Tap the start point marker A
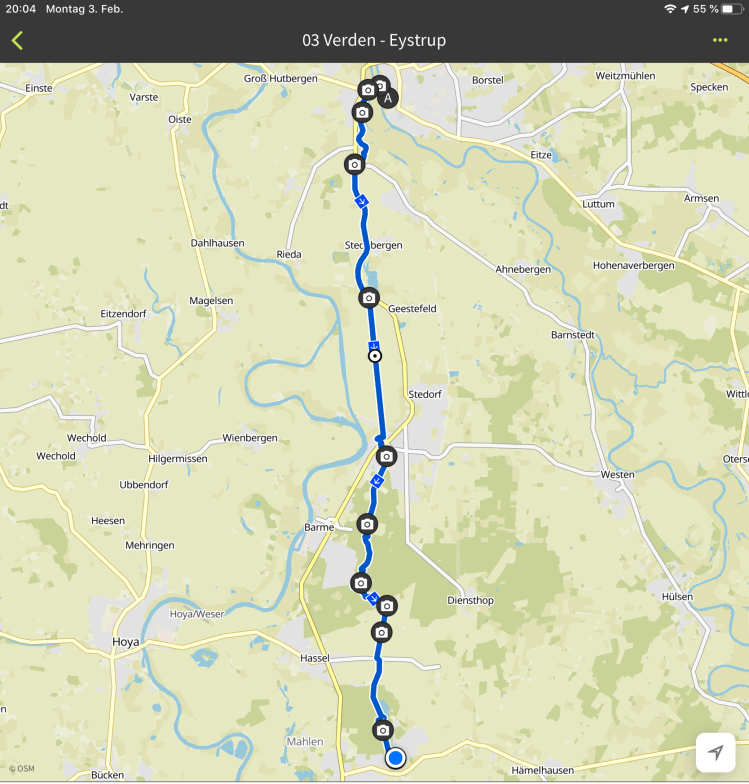749x784 pixels. coord(388,98)
